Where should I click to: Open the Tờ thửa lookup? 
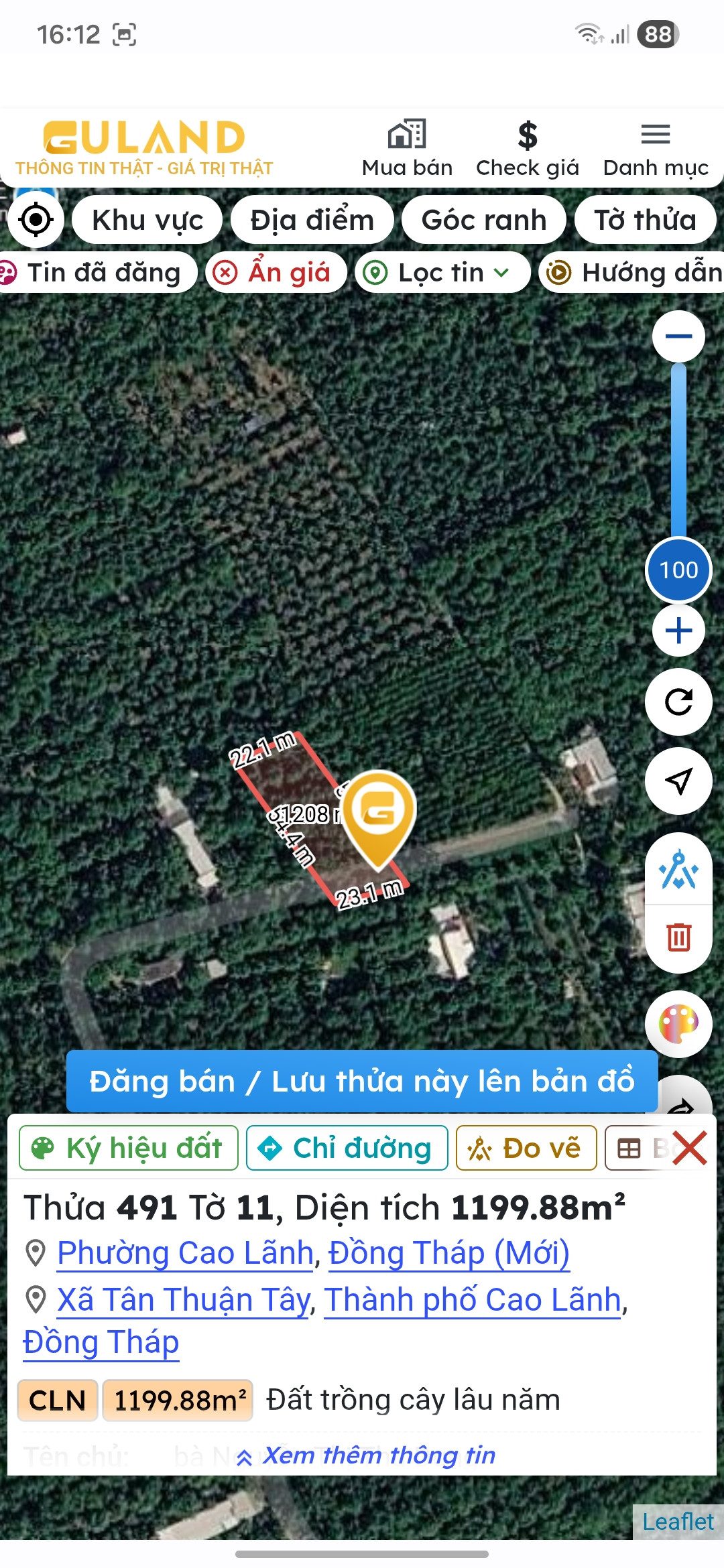[646, 220]
